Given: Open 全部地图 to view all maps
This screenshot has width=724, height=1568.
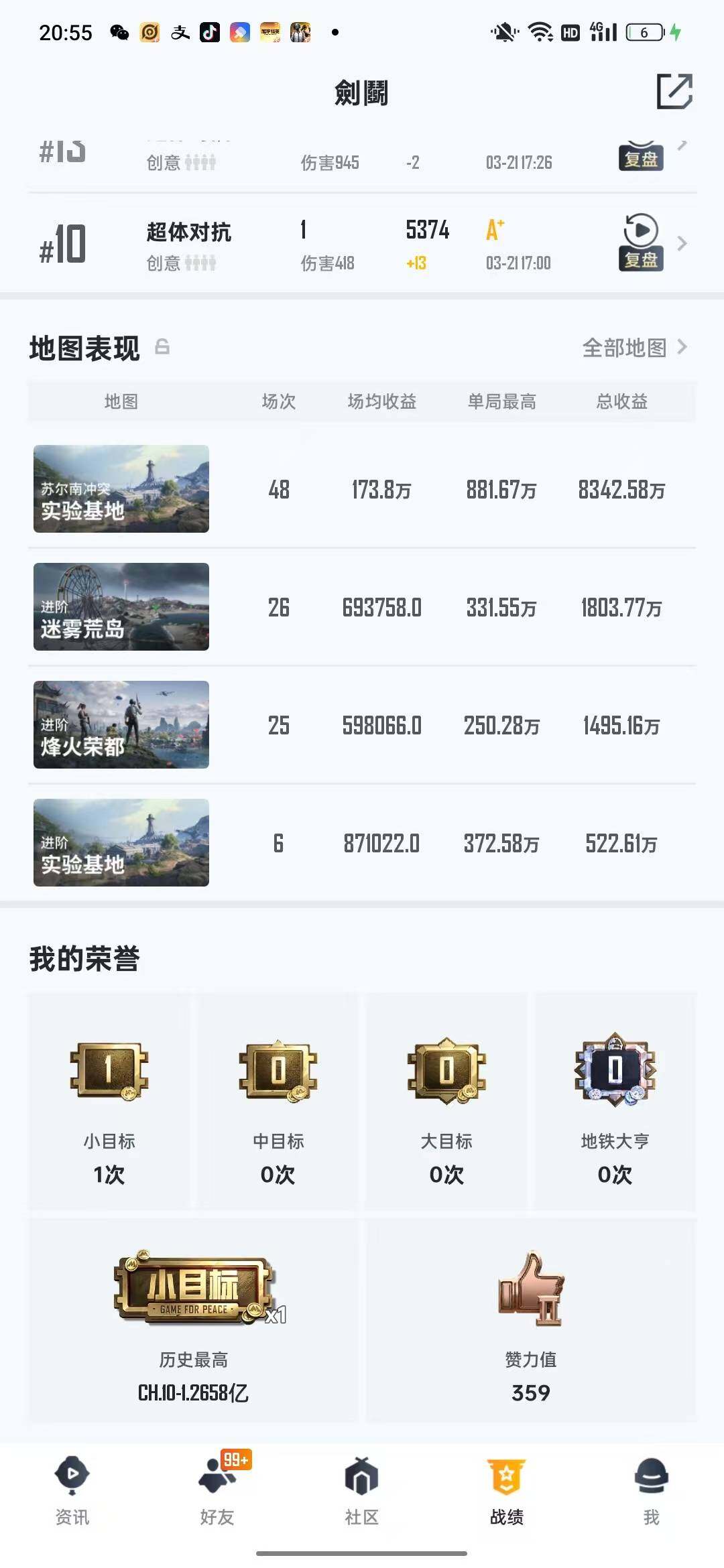Looking at the screenshot, I should [x=625, y=348].
